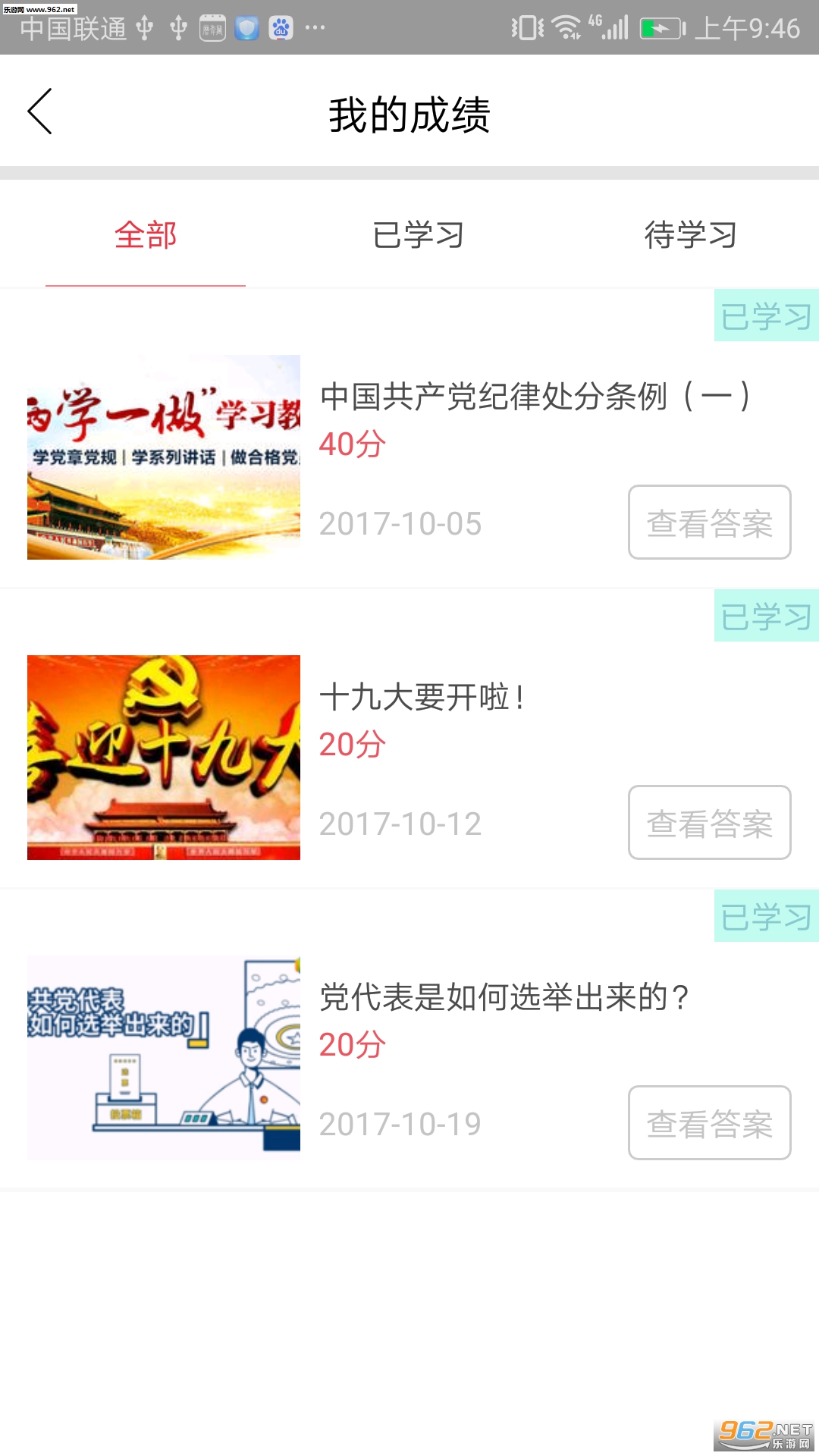The width and height of the screenshot is (819, 1456).
Task: Open the 党代表是如何选举出来的 course image
Action: coord(164,1058)
